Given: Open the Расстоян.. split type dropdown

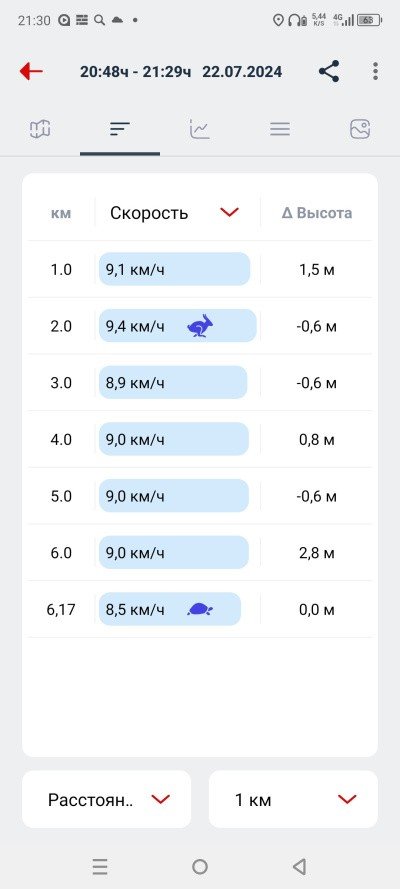Looking at the screenshot, I should pos(107,799).
